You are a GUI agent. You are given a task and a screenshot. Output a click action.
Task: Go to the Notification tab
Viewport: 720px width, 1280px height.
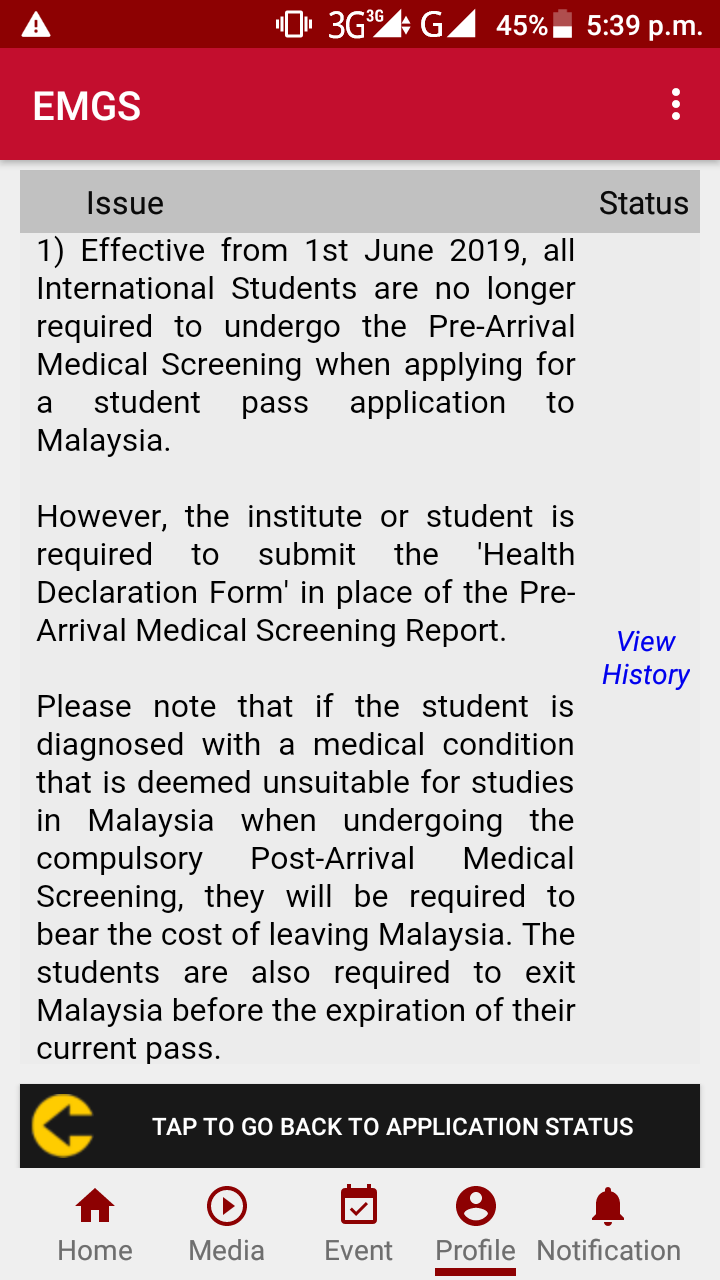(x=608, y=1225)
